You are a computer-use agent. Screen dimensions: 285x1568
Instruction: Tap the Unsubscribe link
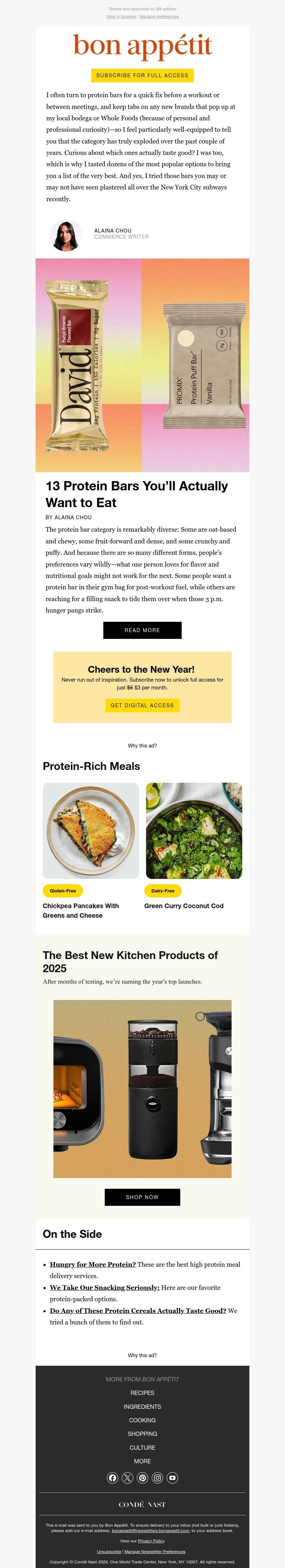(109, 1552)
